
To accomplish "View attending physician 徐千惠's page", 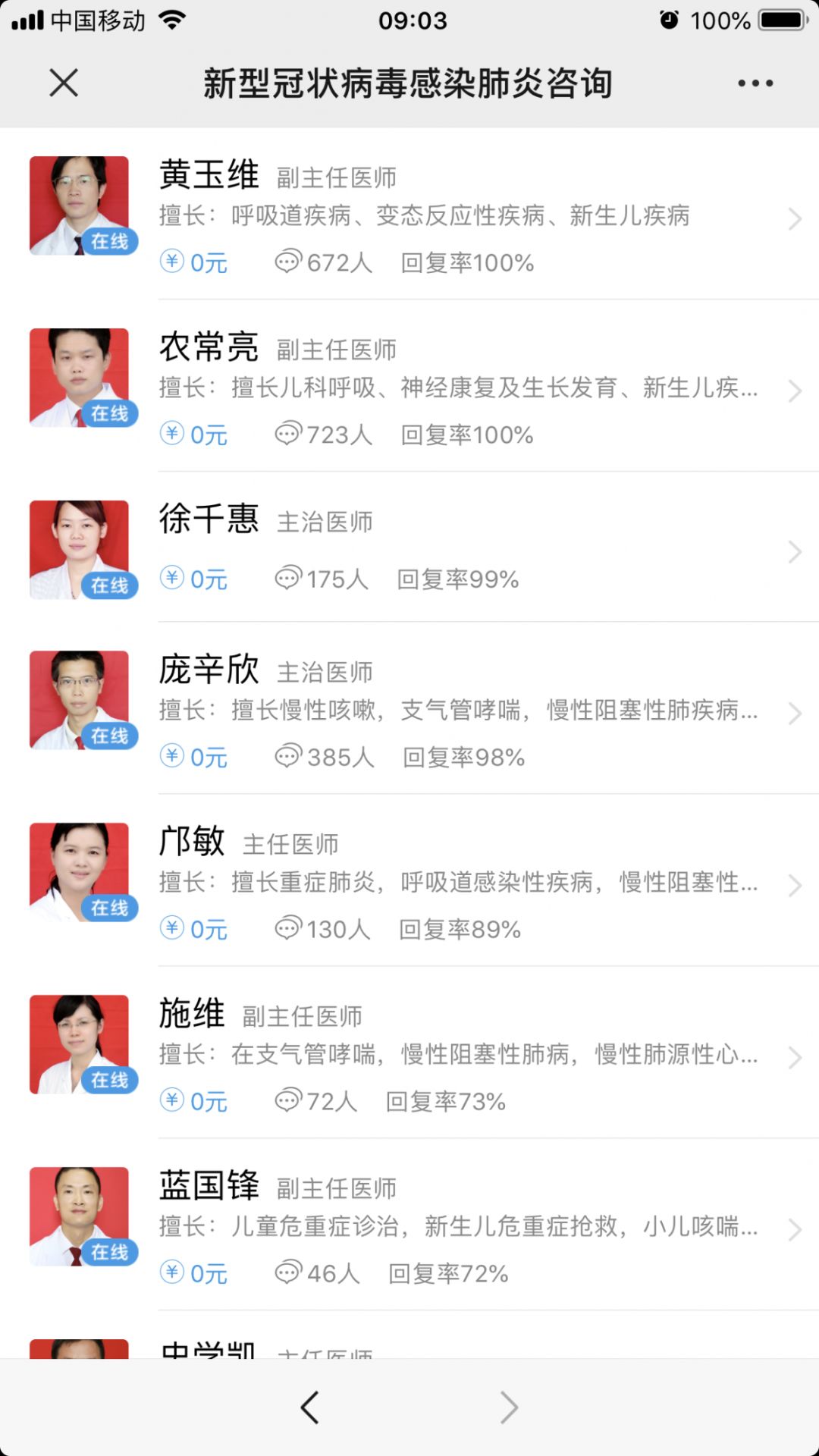I will pyautogui.click(x=455, y=550).
